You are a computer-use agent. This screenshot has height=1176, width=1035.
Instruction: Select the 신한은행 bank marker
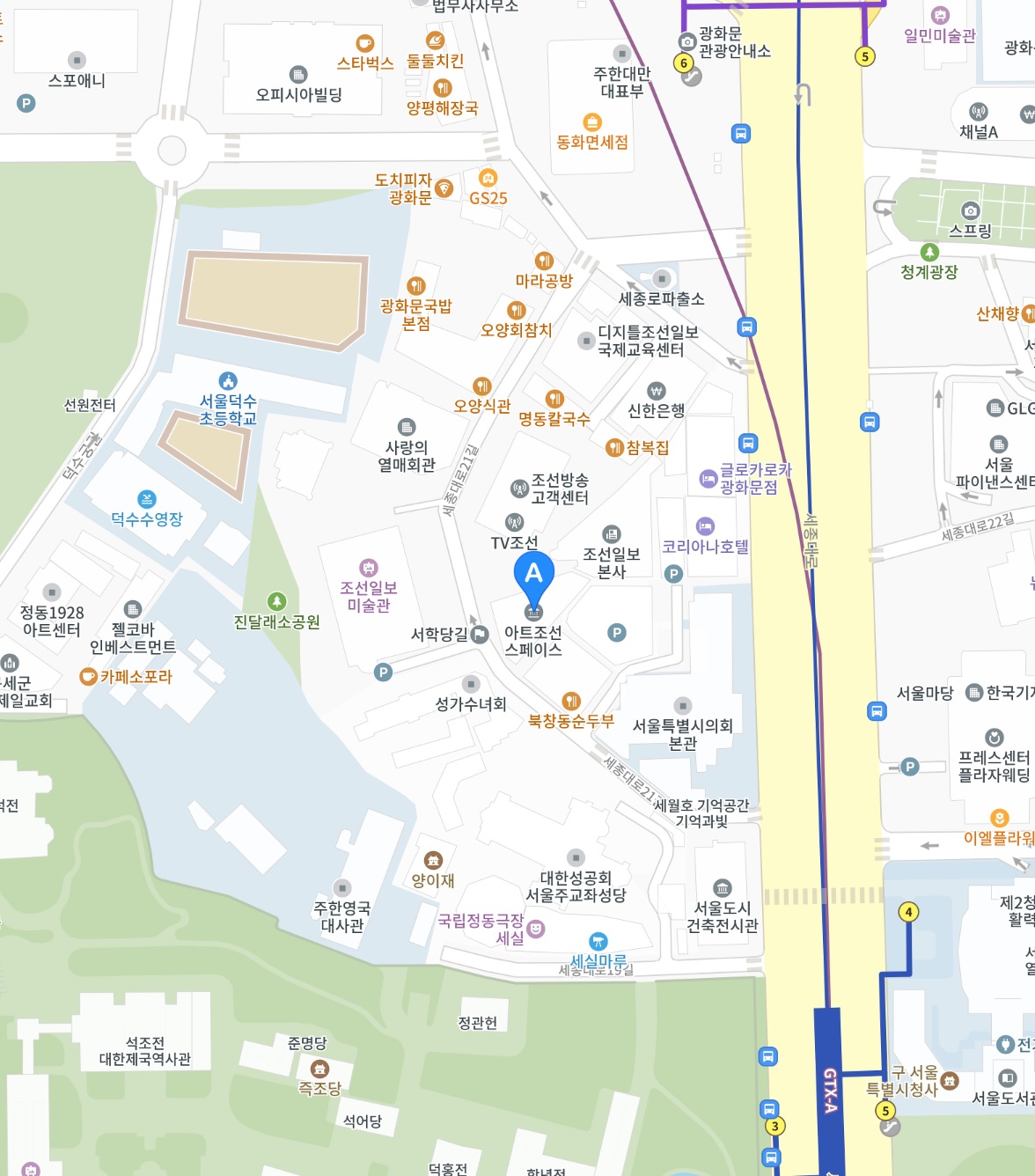(656, 391)
